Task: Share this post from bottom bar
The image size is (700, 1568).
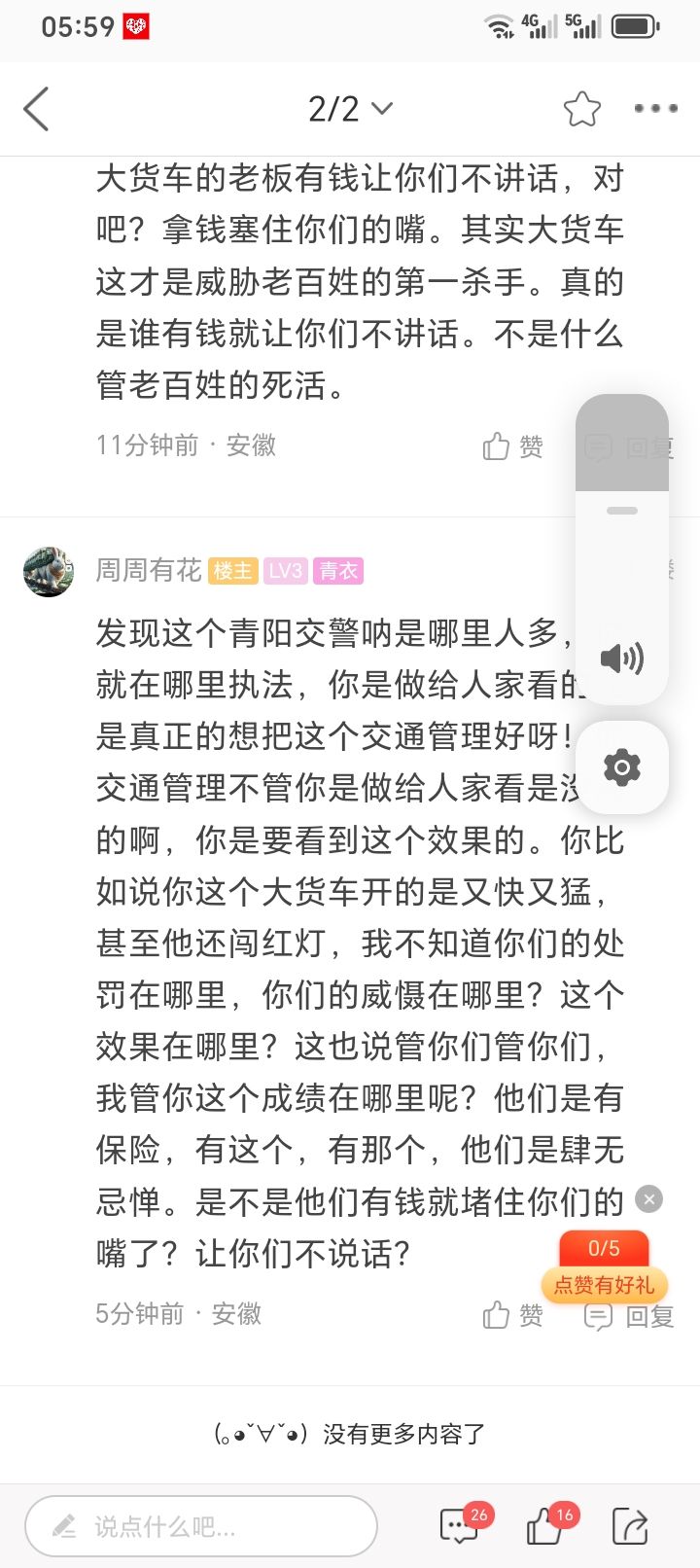Action: click(x=630, y=1526)
